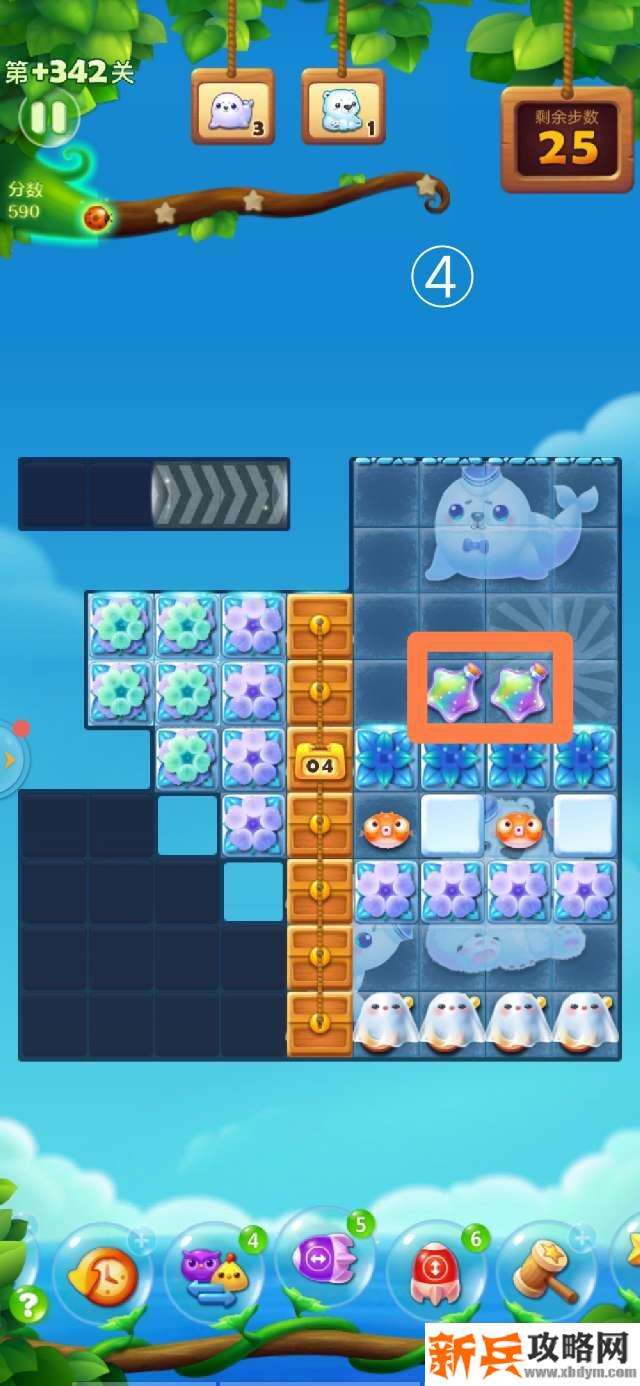640x1386 pixels.
Task: Open the help question mark
Action: tap(29, 1303)
